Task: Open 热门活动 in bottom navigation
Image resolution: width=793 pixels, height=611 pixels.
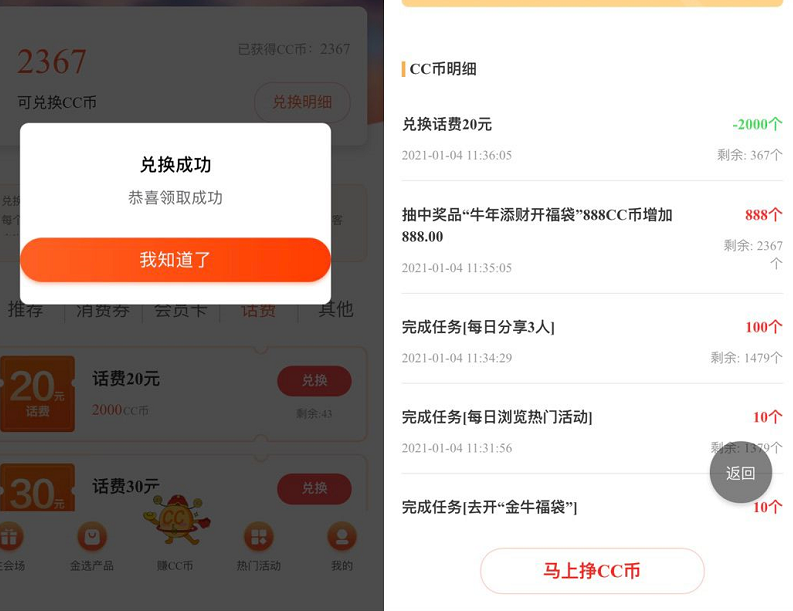Action: coord(258,547)
